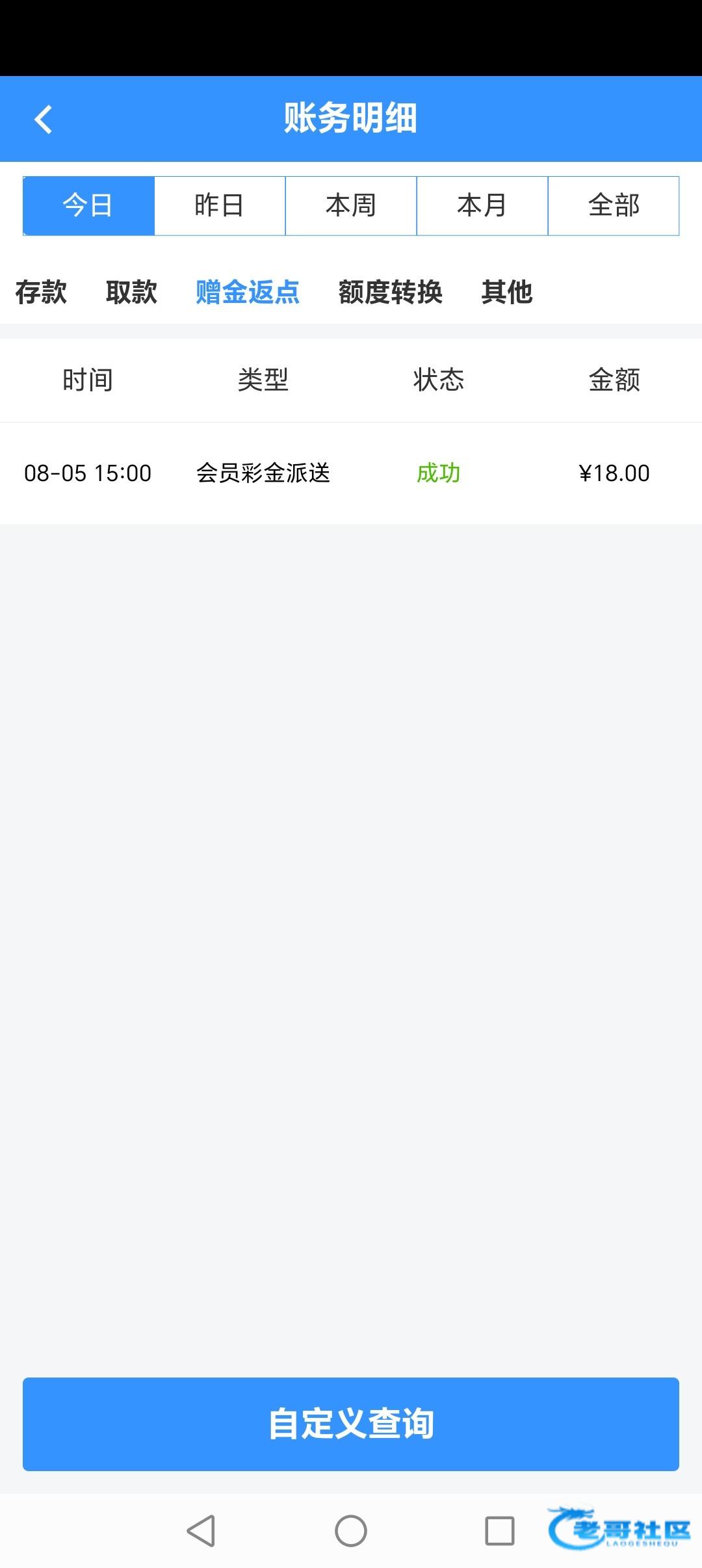Switch to 其他 category

507,292
